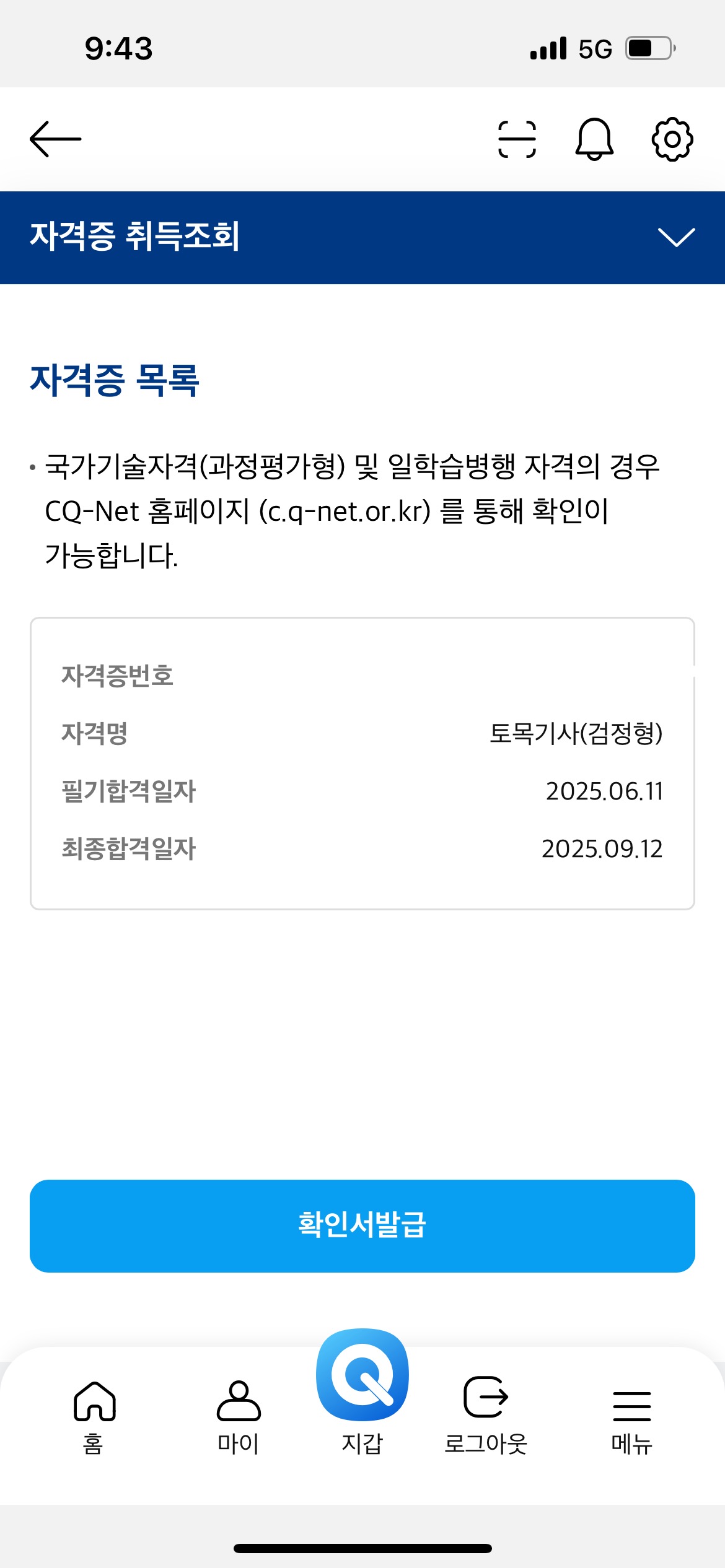This screenshot has width=725, height=1568.
Task: Open the notifications bell
Action: (x=594, y=139)
